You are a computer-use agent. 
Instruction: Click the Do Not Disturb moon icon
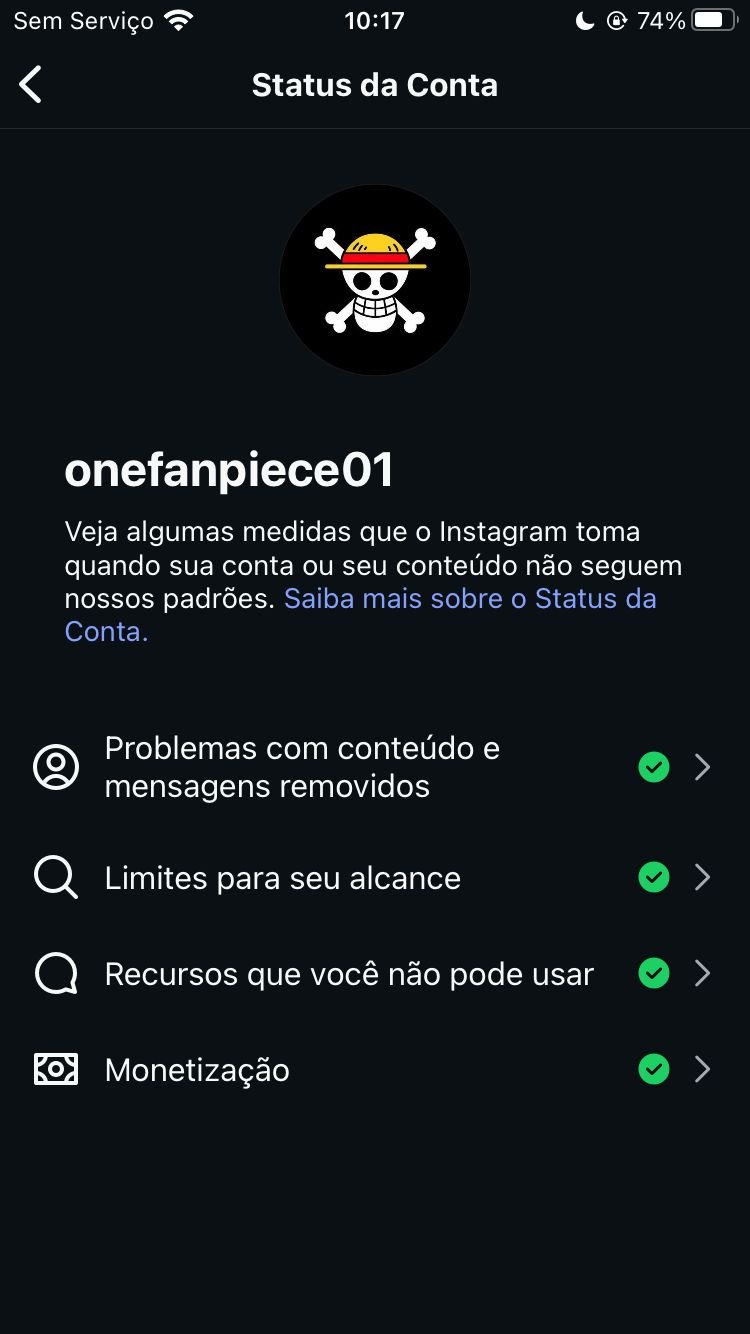click(x=586, y=19)
